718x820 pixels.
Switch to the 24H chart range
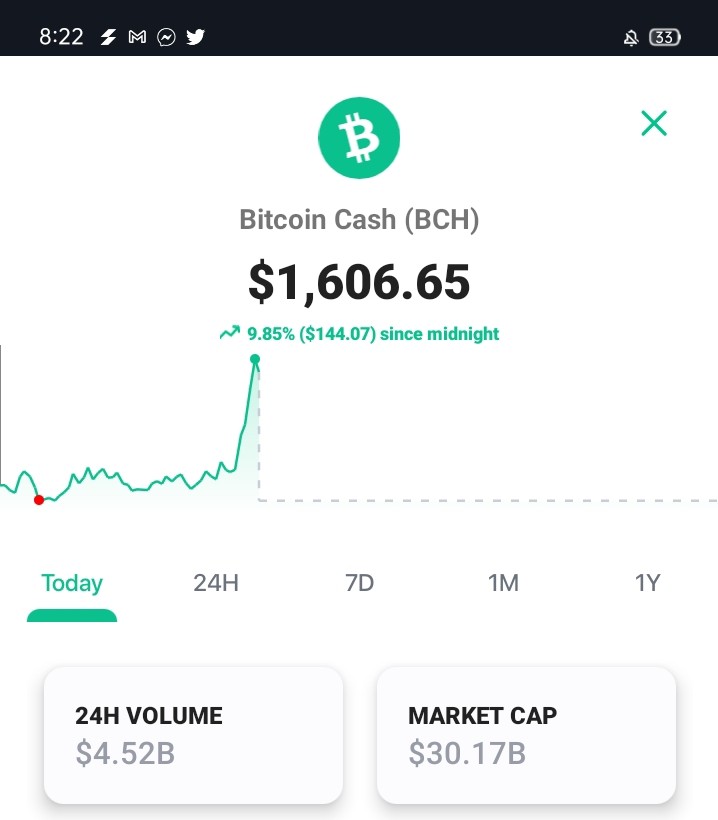coord(216,583)
